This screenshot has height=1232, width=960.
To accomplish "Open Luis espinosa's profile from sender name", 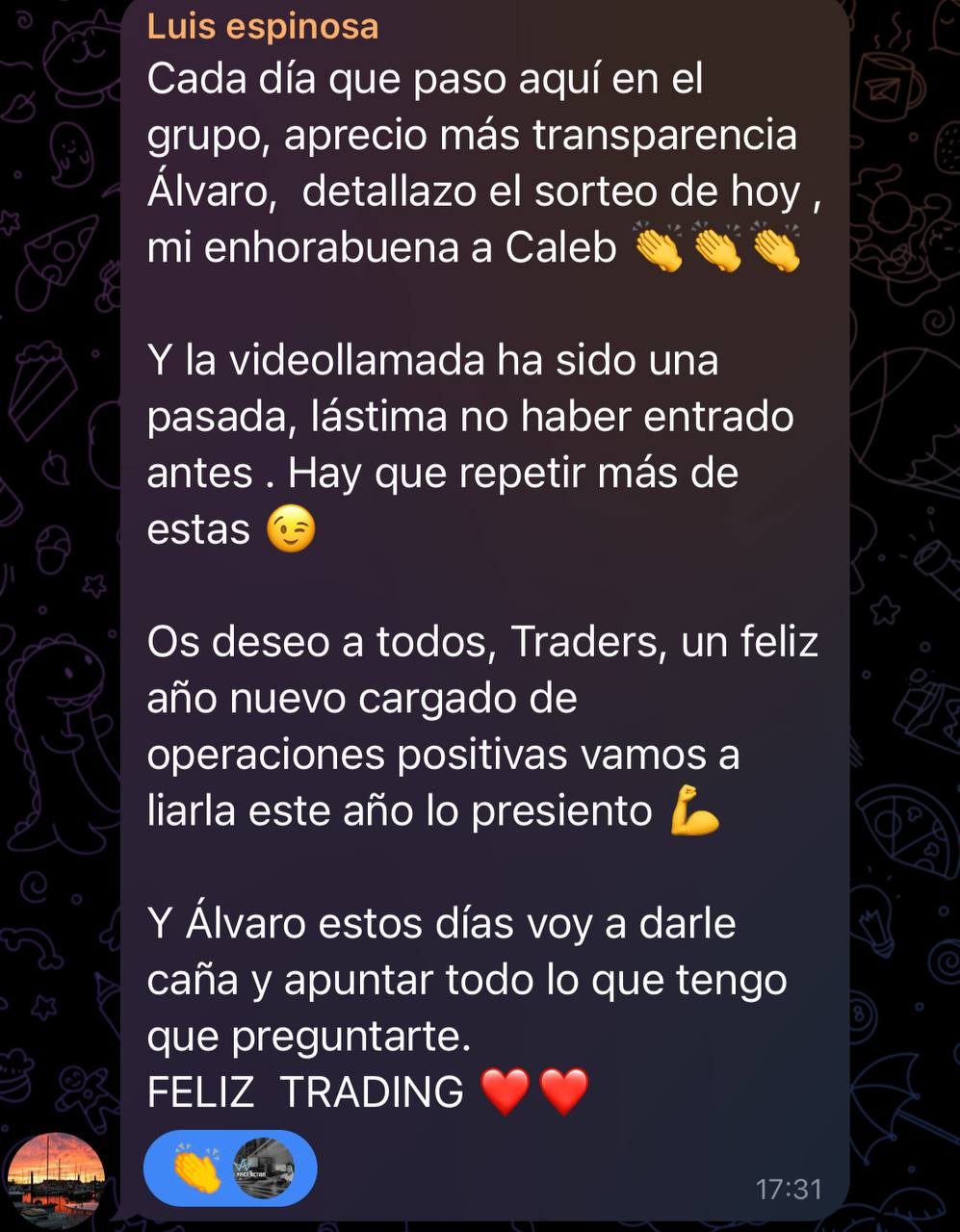I will [x=262, y=26].
